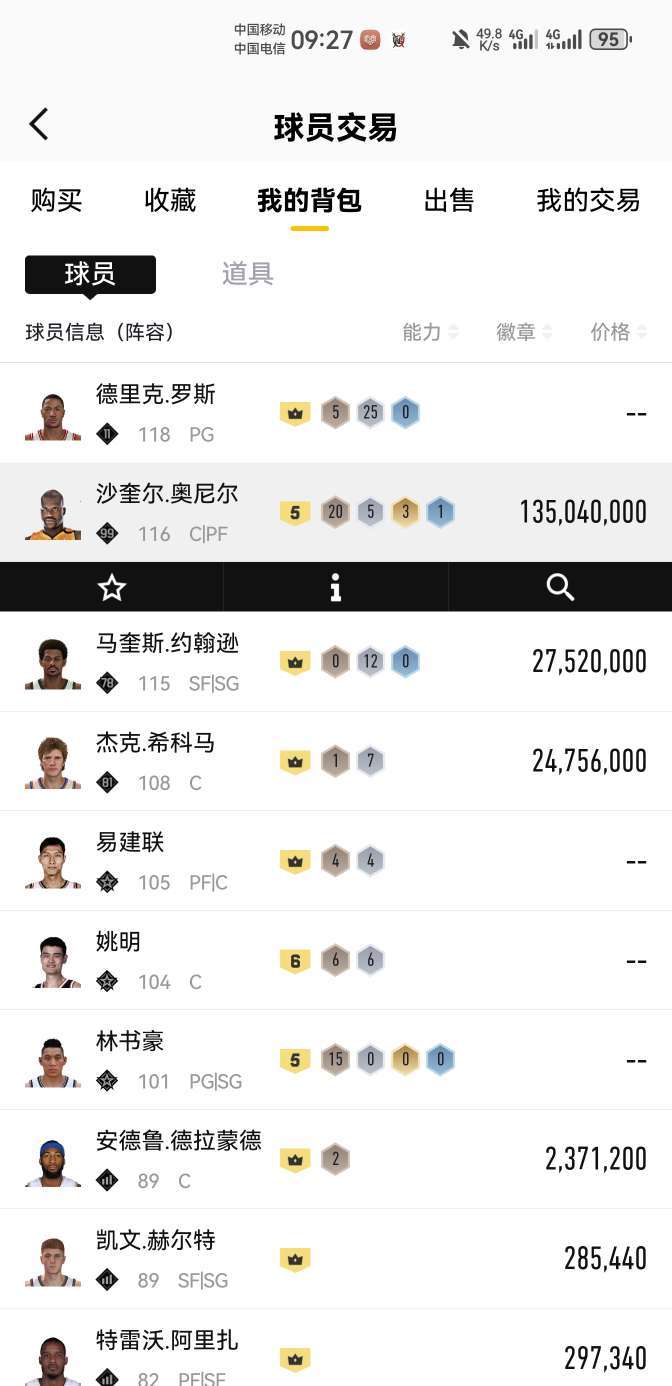This screenshot has height=1386, width=672.
Task: Switch to the 出售 tab
Action: [448, 200]
